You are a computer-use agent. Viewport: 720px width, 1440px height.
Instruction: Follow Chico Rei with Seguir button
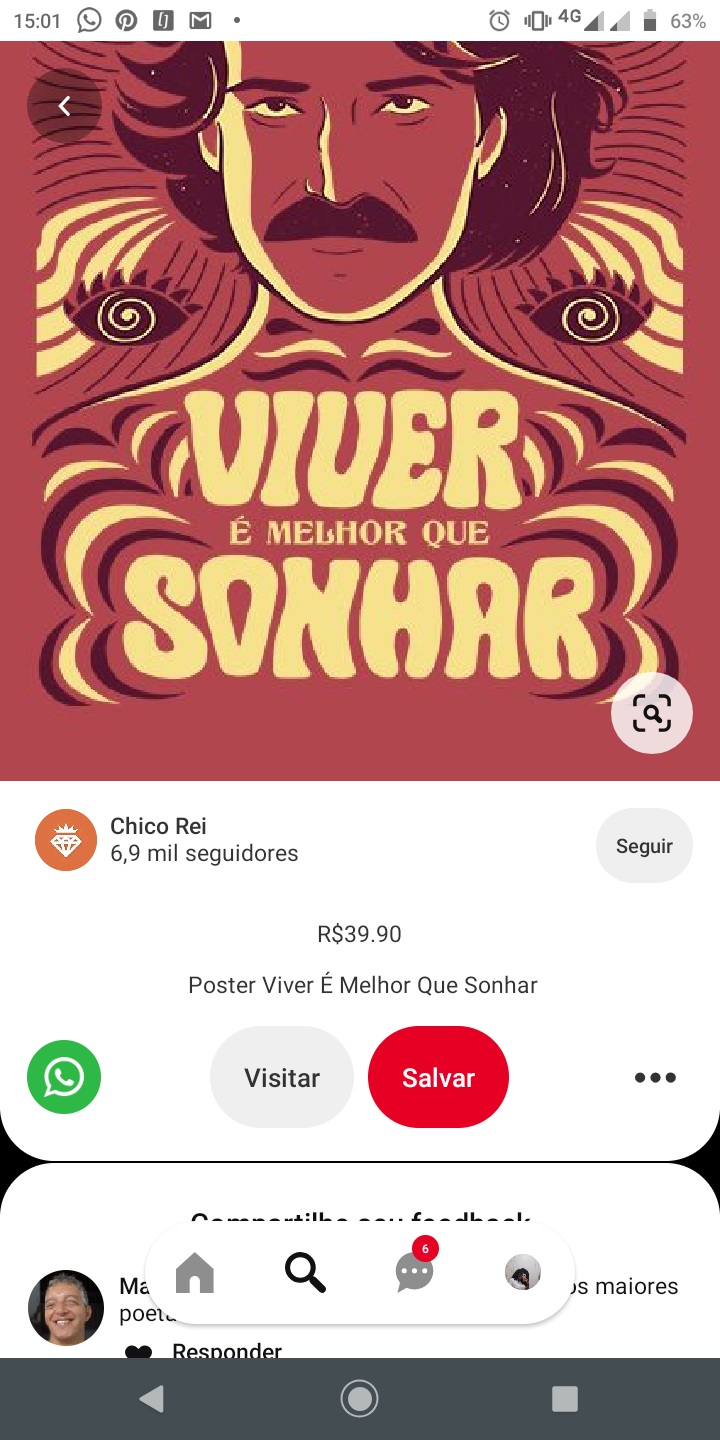pyautogui.click(x=644, y=846)
